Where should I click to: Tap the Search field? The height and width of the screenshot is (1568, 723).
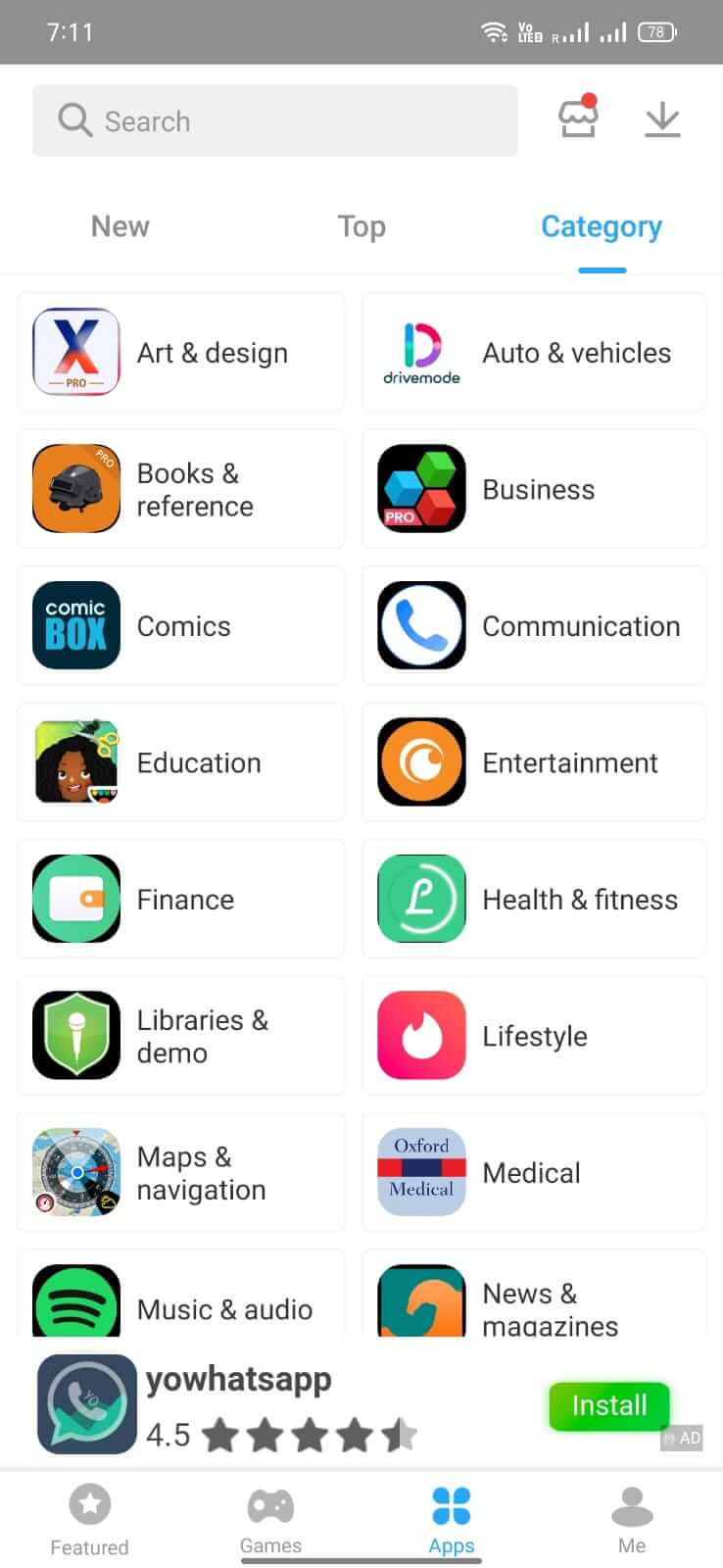tap(274, 121)
